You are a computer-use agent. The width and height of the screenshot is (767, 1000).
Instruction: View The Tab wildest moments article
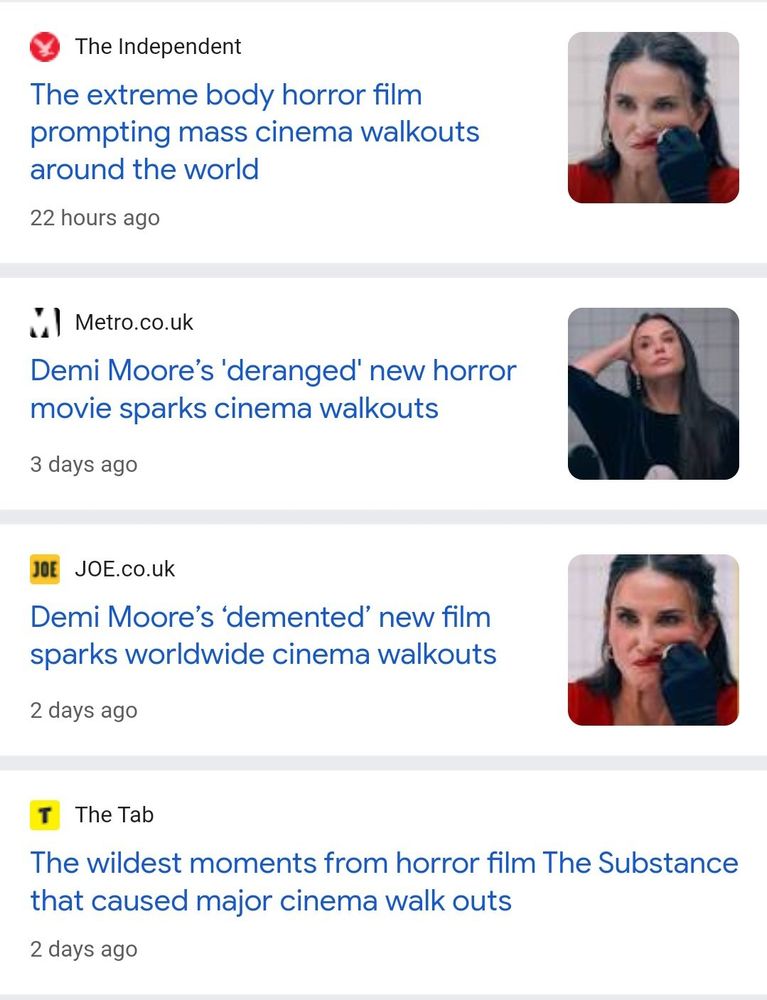pos(384,881)
